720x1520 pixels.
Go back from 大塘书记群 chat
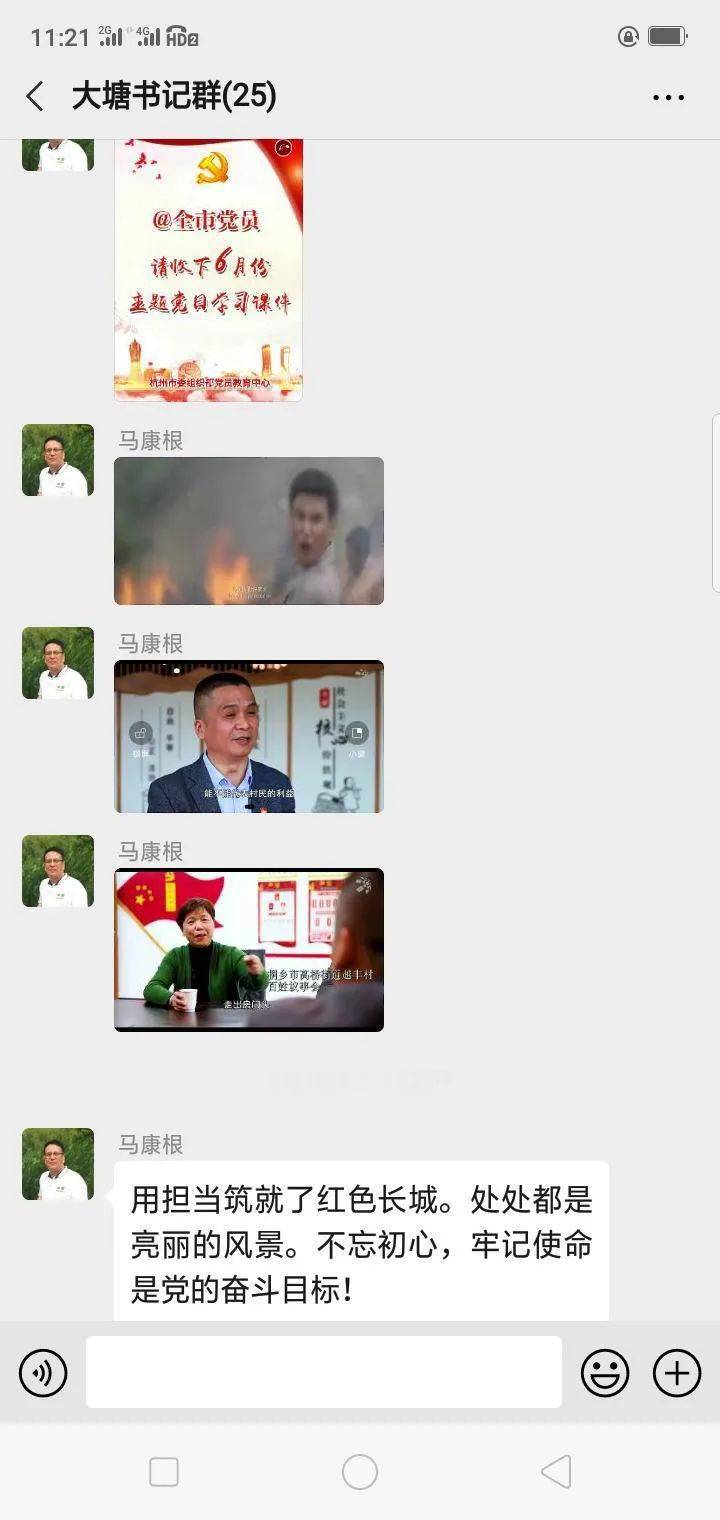35,97
